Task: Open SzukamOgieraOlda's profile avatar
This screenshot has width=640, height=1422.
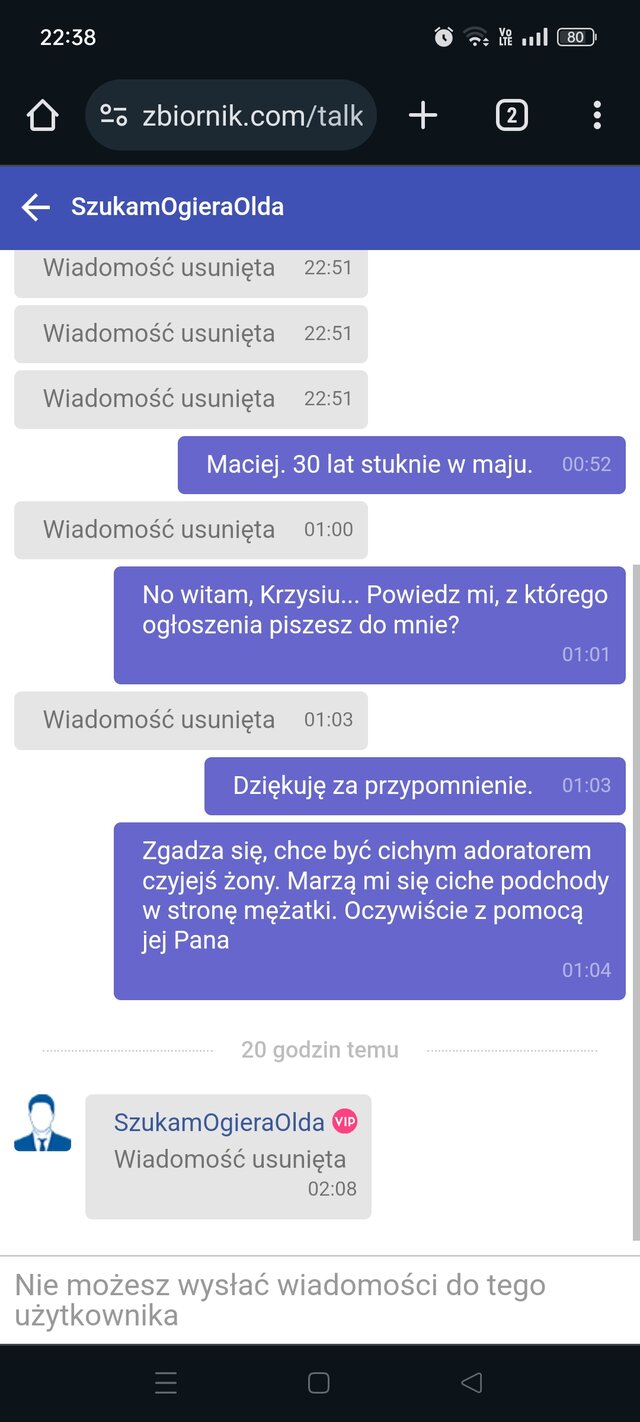Action: (x=43, y=1123)
